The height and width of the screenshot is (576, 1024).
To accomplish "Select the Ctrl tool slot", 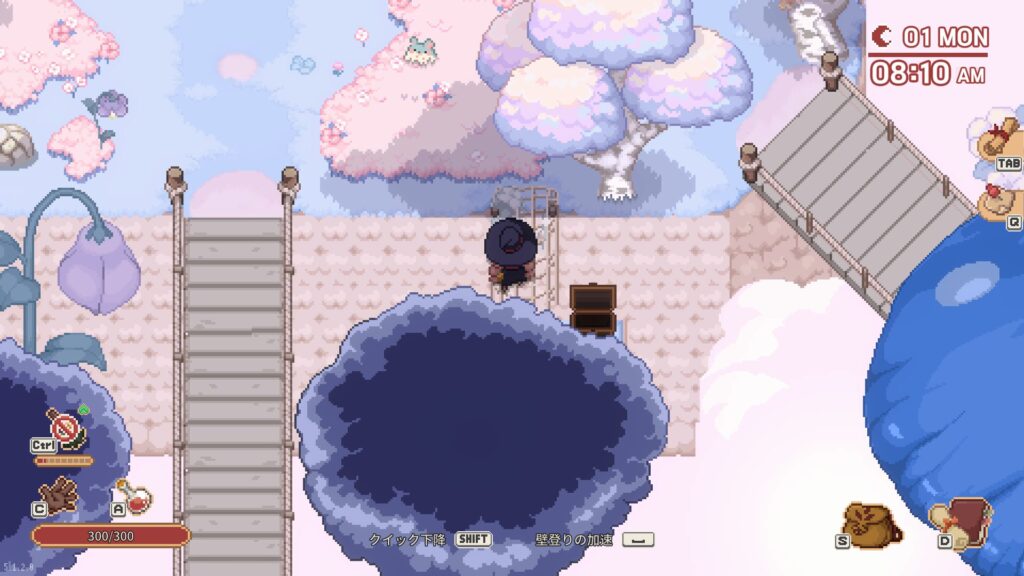I will tap(64, 430).
